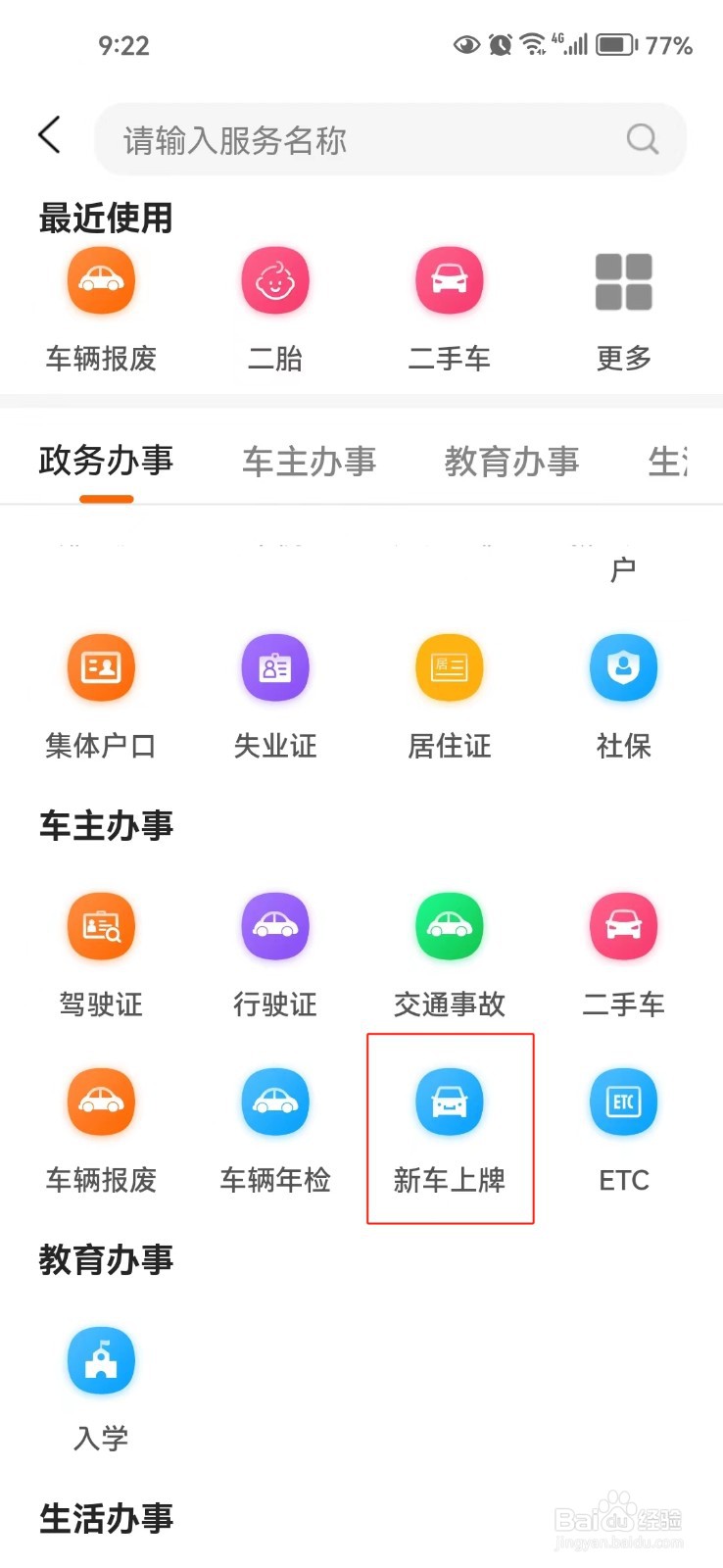Tap the 社保 shield icon
The image size is (723, 1568).
(623, 667)
